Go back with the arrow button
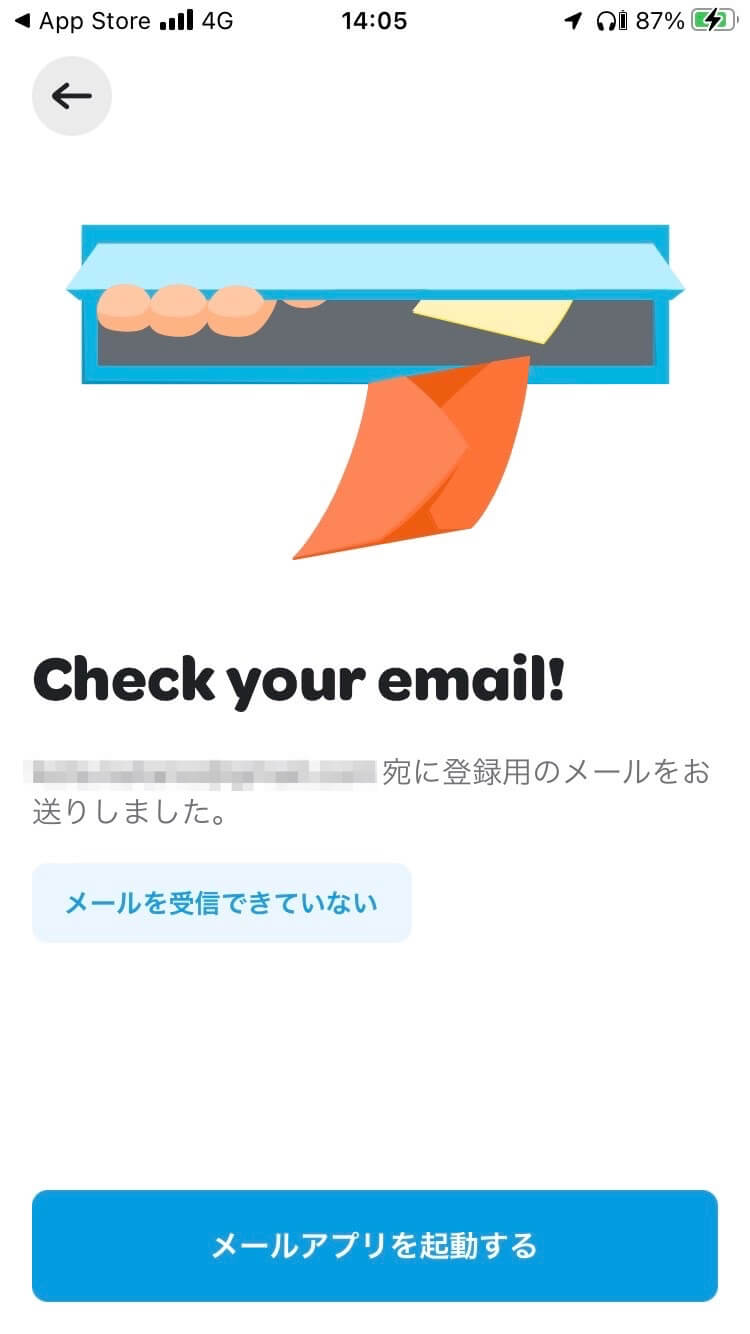 point(72,96)
